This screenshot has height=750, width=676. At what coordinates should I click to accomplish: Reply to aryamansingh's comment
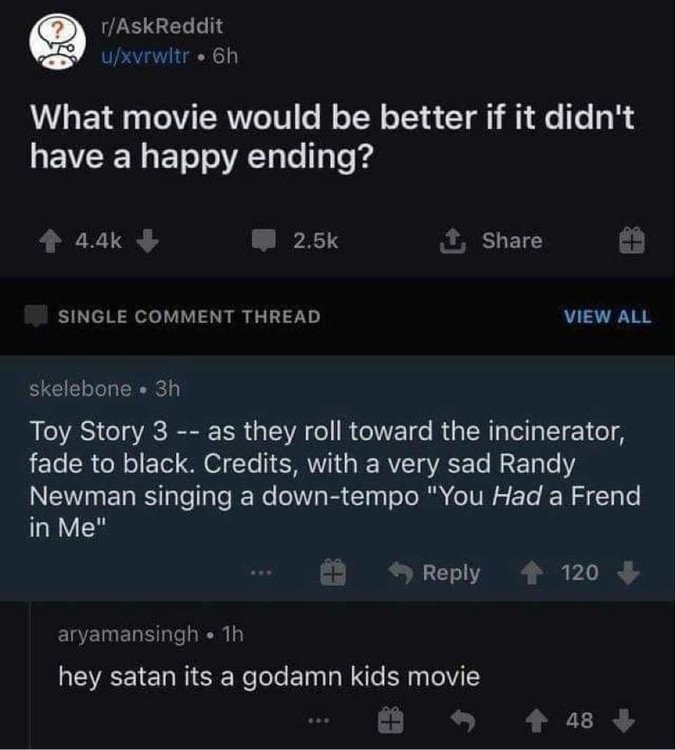(464, 720)
